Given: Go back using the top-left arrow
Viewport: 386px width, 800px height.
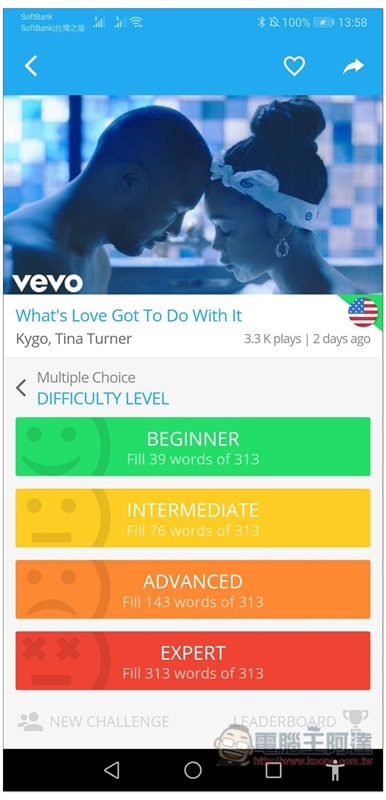Looking at the screenshot, I should [31, 66].
